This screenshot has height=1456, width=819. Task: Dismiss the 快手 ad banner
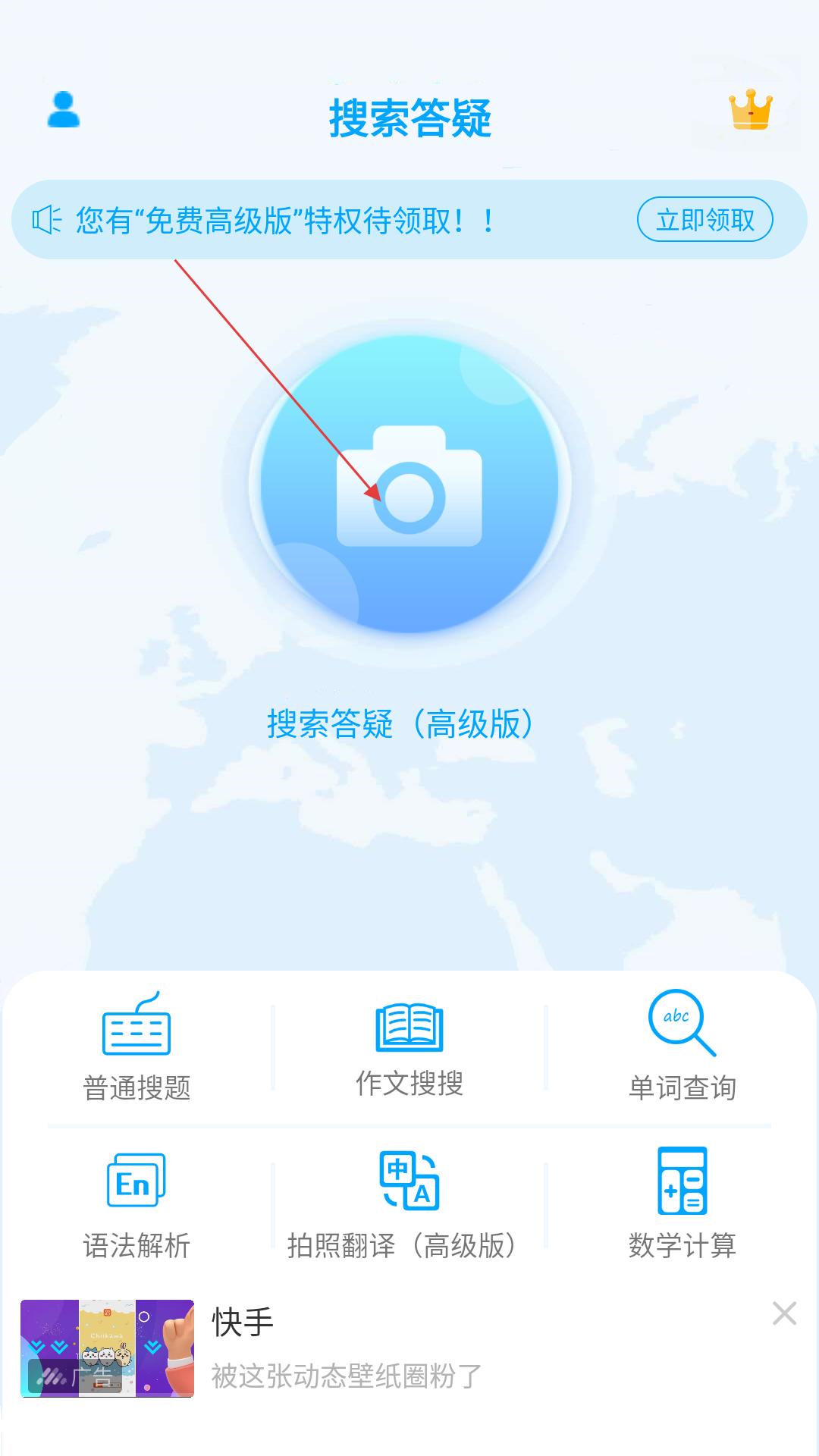pyautogui.click(x=784, y=1313)
